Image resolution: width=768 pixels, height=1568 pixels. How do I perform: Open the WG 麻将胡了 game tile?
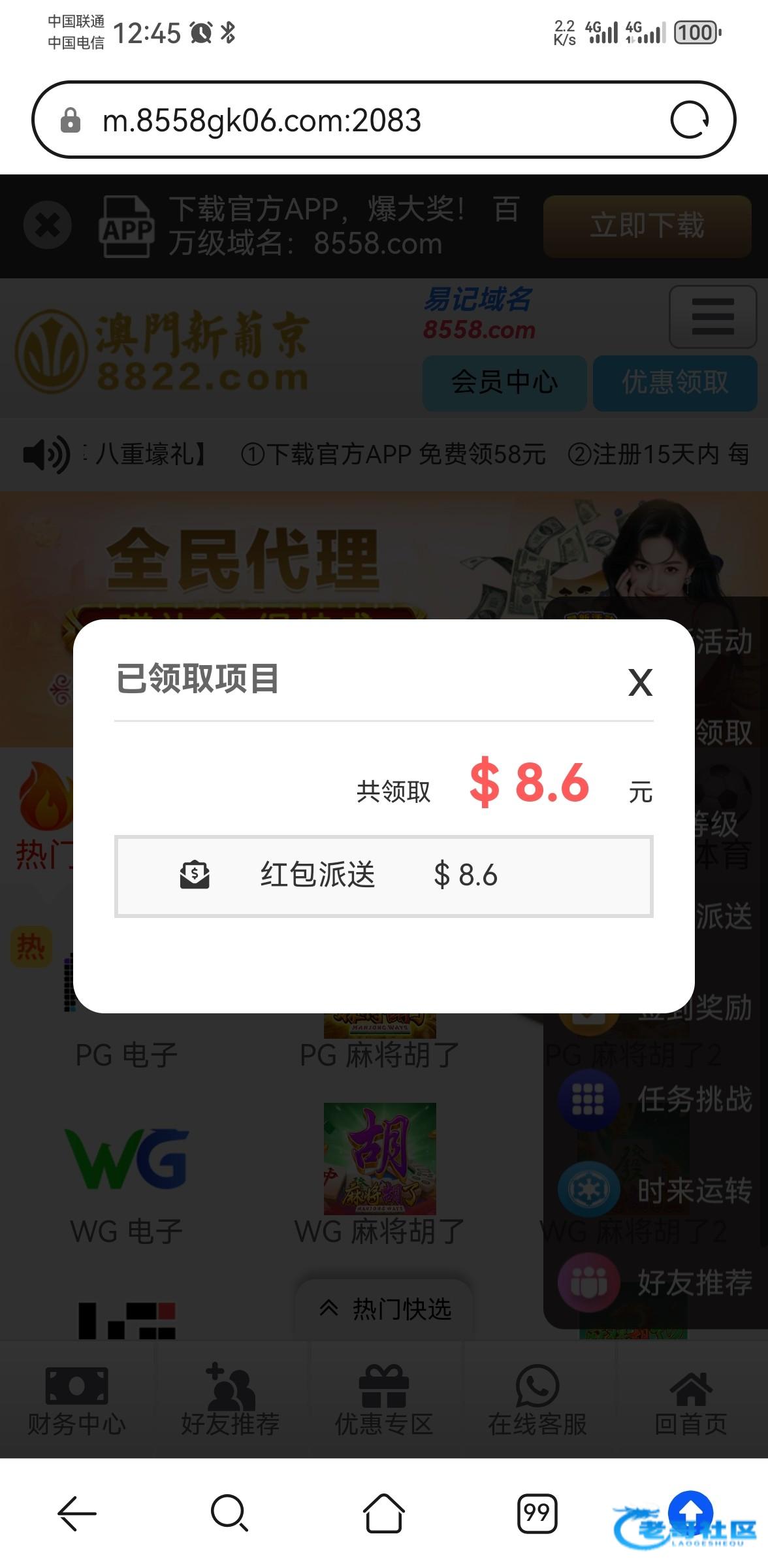pos(379,1176)
